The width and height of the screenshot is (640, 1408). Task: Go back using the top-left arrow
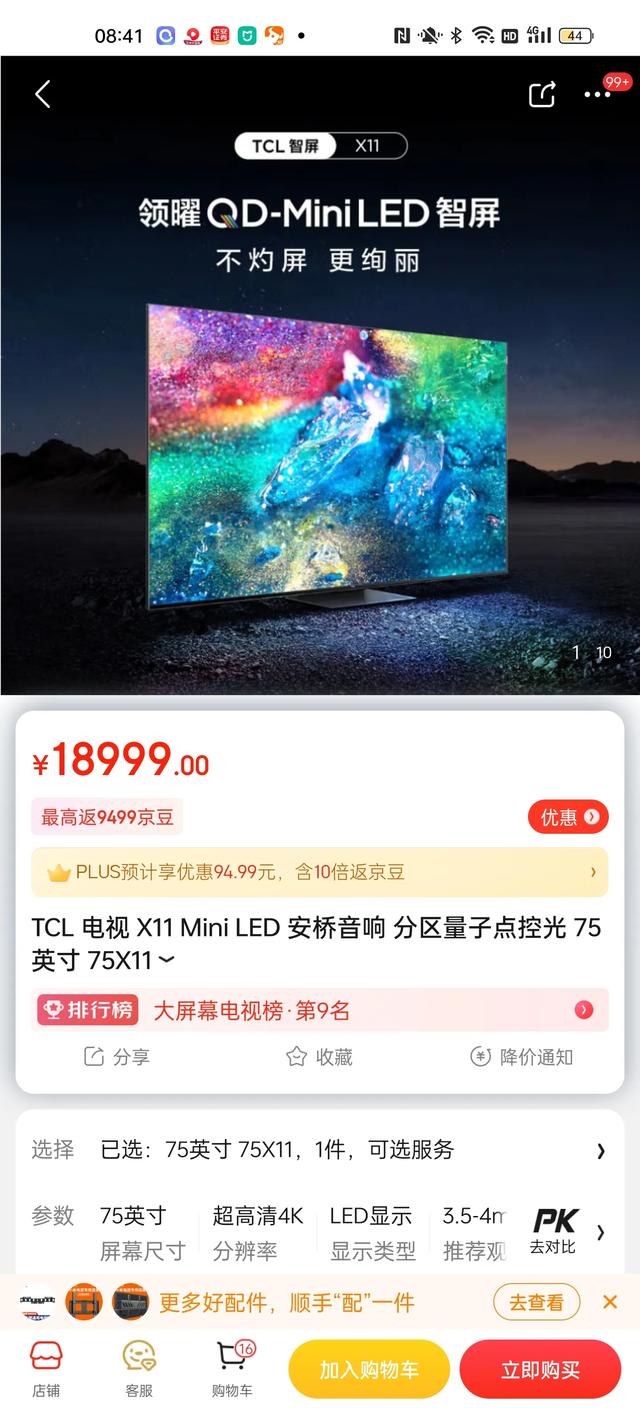tap(42, 95)
